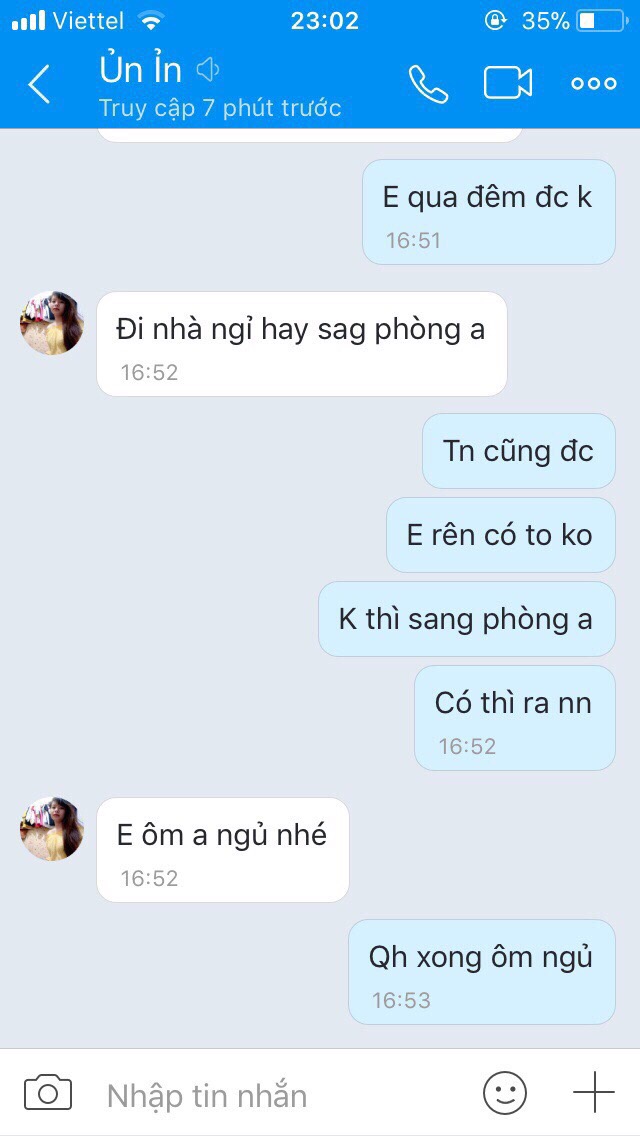The width and height of the screenshot is (640, 1136).
Task: Open the camera to send a photo
Action: click(x=48, y=1093)
